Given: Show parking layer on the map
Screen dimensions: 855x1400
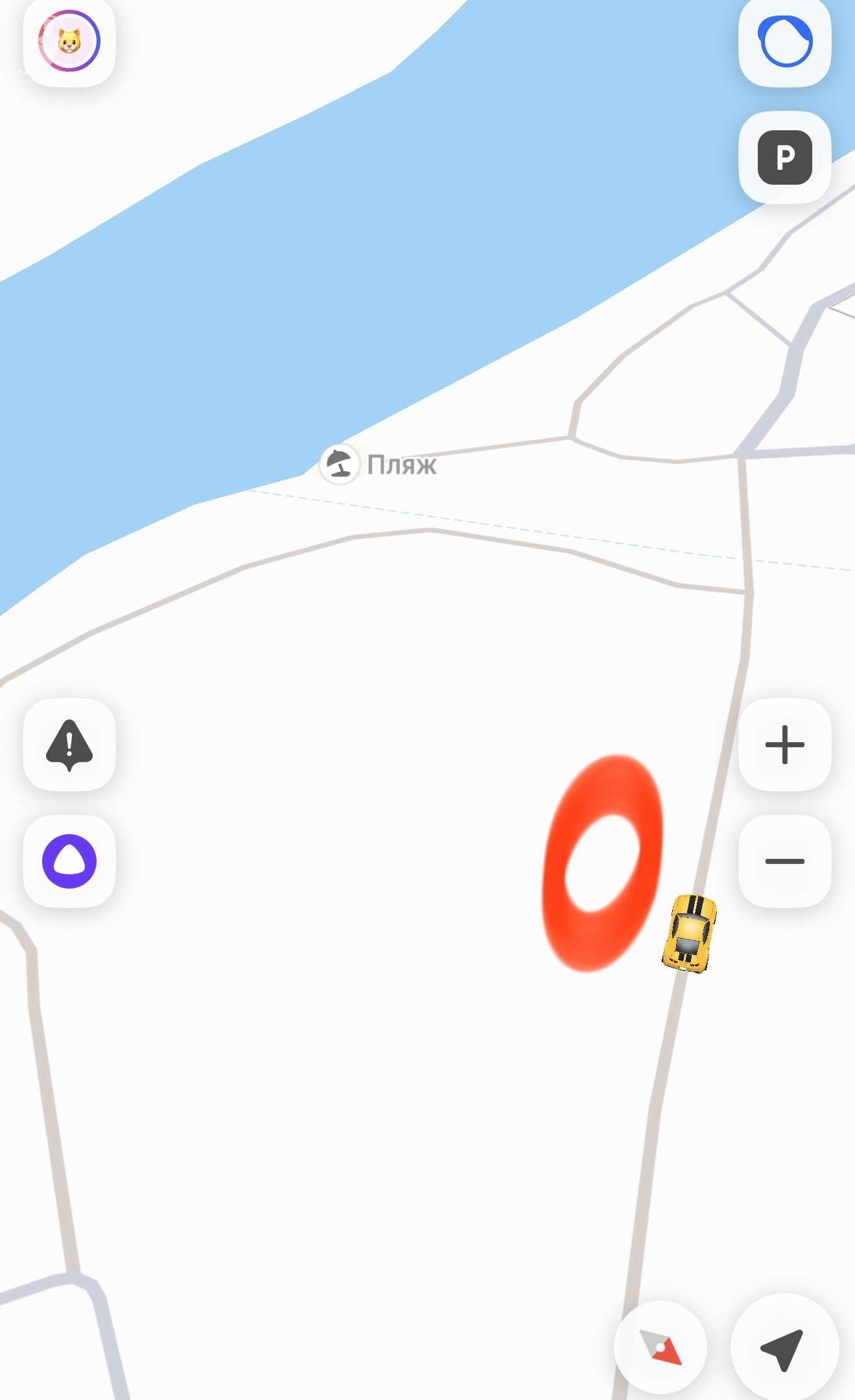Looking at the screenshot, I should coord(784,157).
